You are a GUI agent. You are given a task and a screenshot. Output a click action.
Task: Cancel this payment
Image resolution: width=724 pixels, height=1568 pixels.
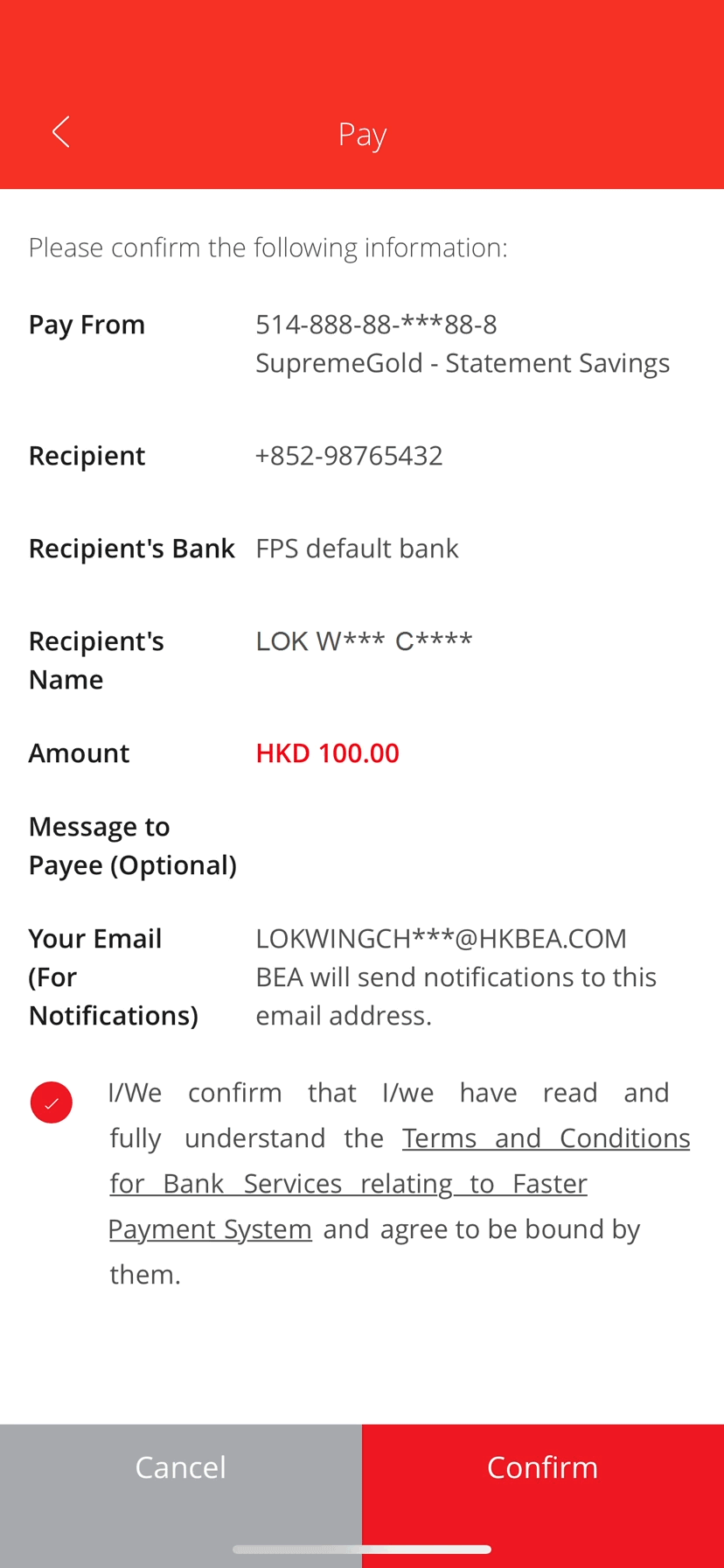(x=181, y=1494)
